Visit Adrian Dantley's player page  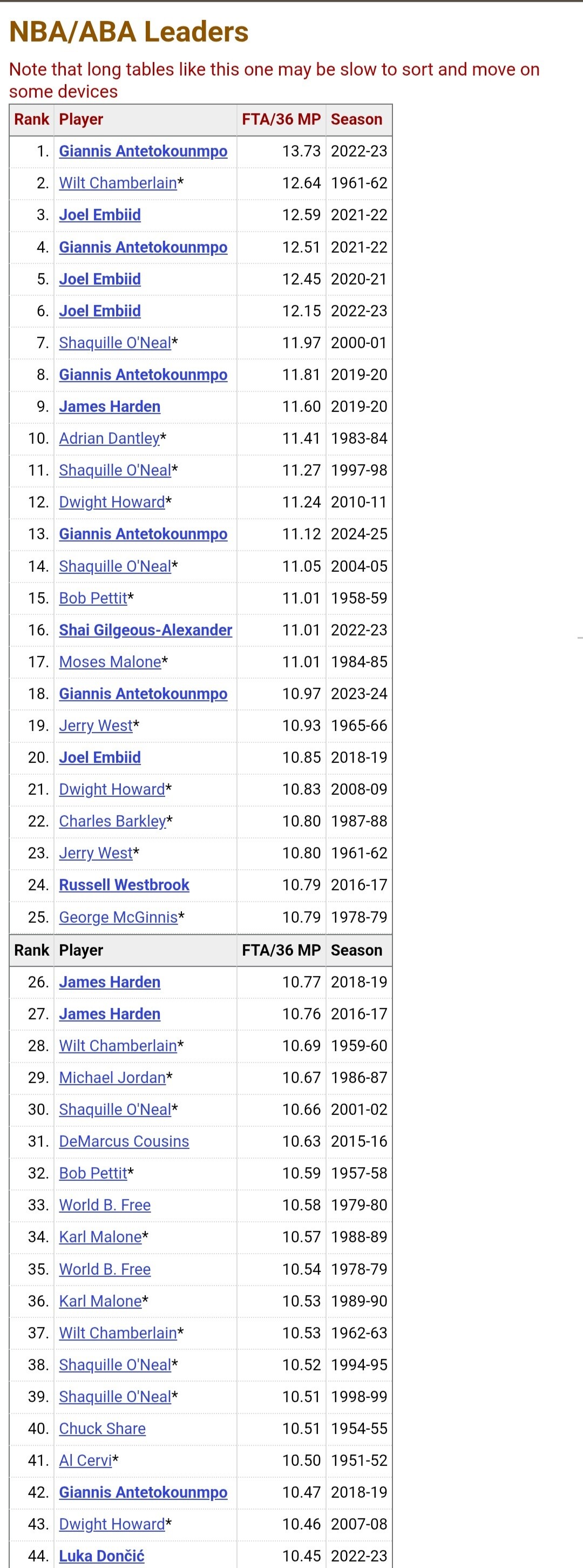tap(109, 438)
